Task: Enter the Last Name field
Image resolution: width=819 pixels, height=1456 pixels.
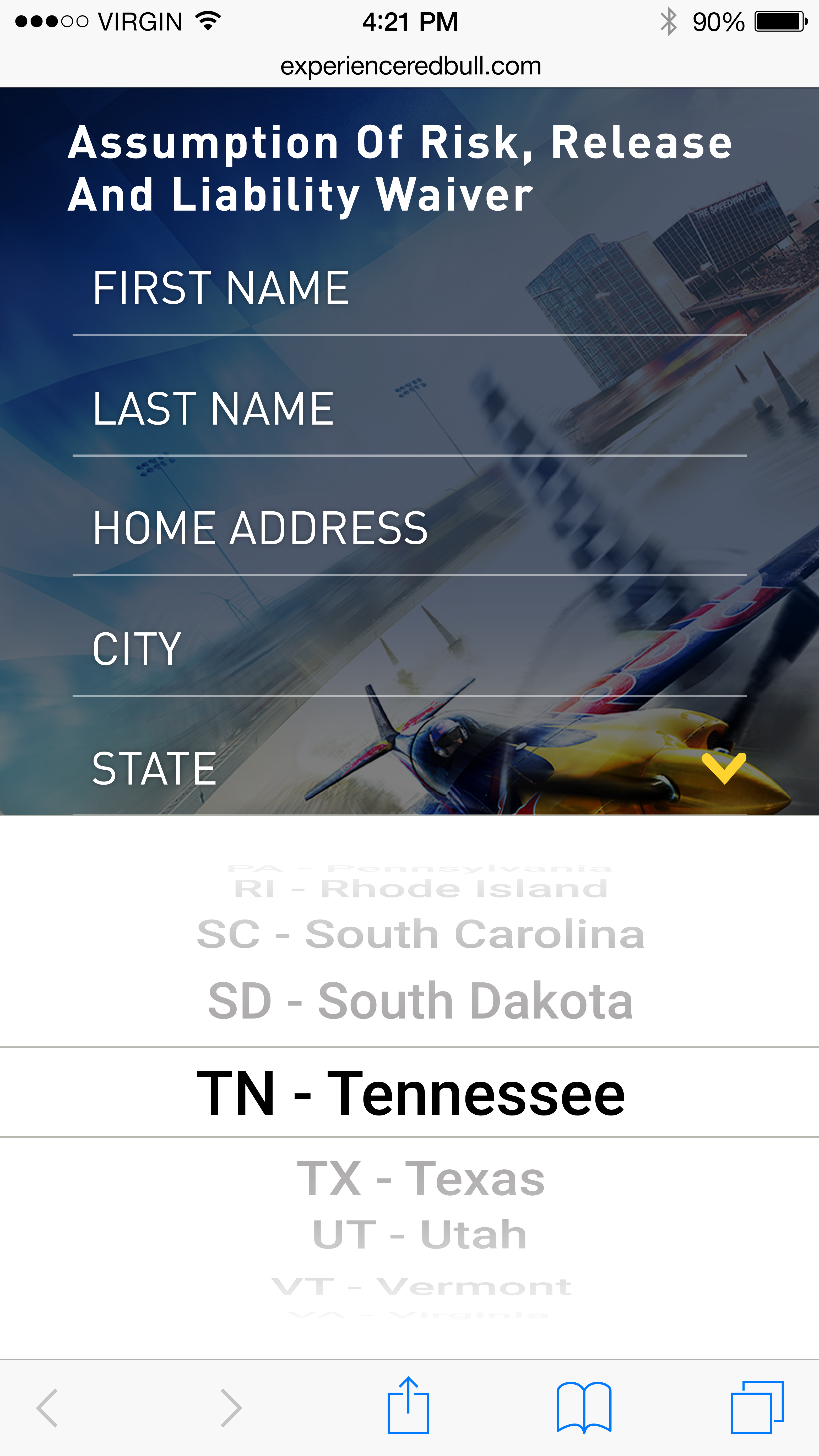Action: [x=409, y=409]
